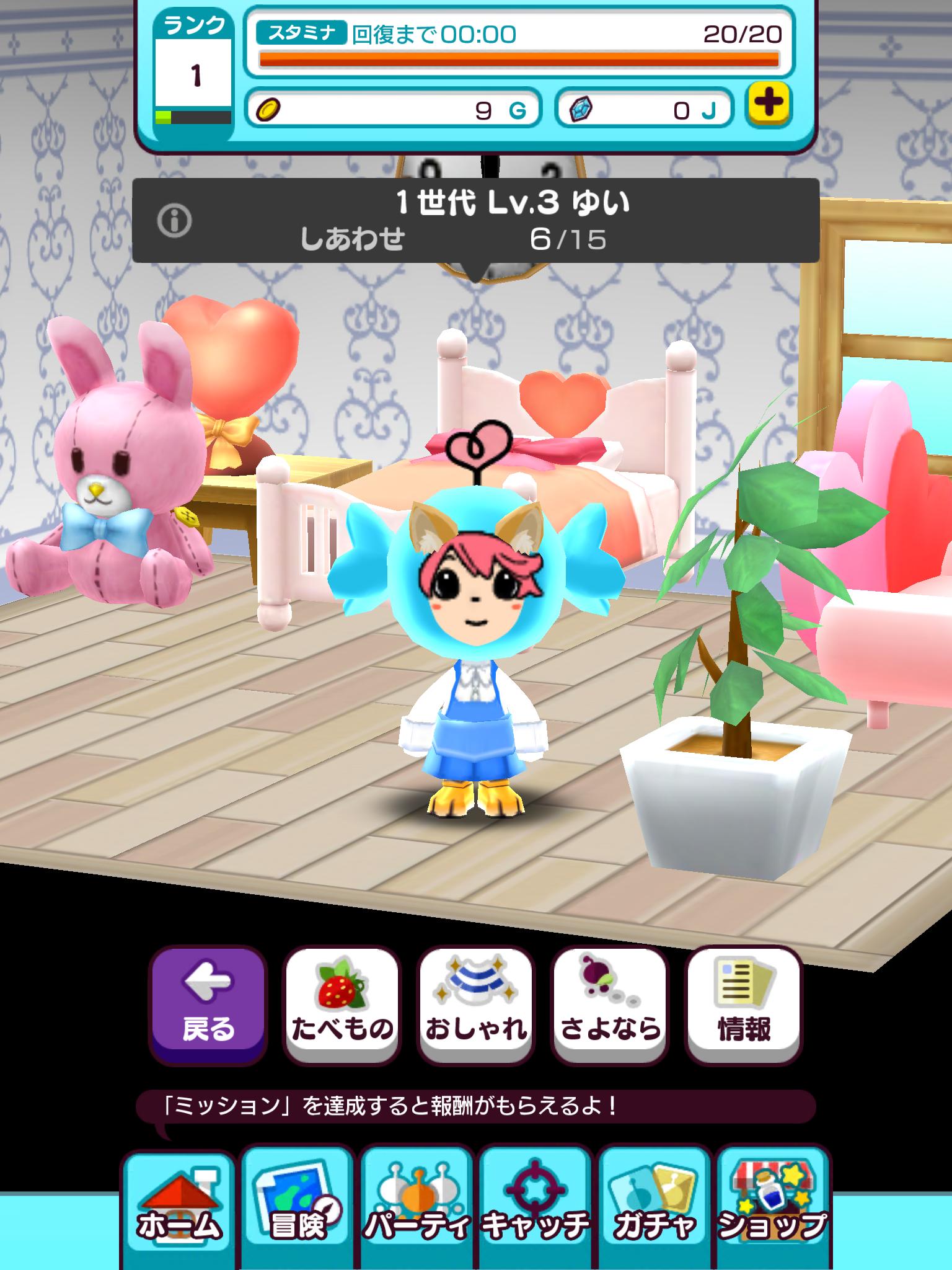Tap the さよなら farewell button
952x1270 pixels.
point(610,1004)
